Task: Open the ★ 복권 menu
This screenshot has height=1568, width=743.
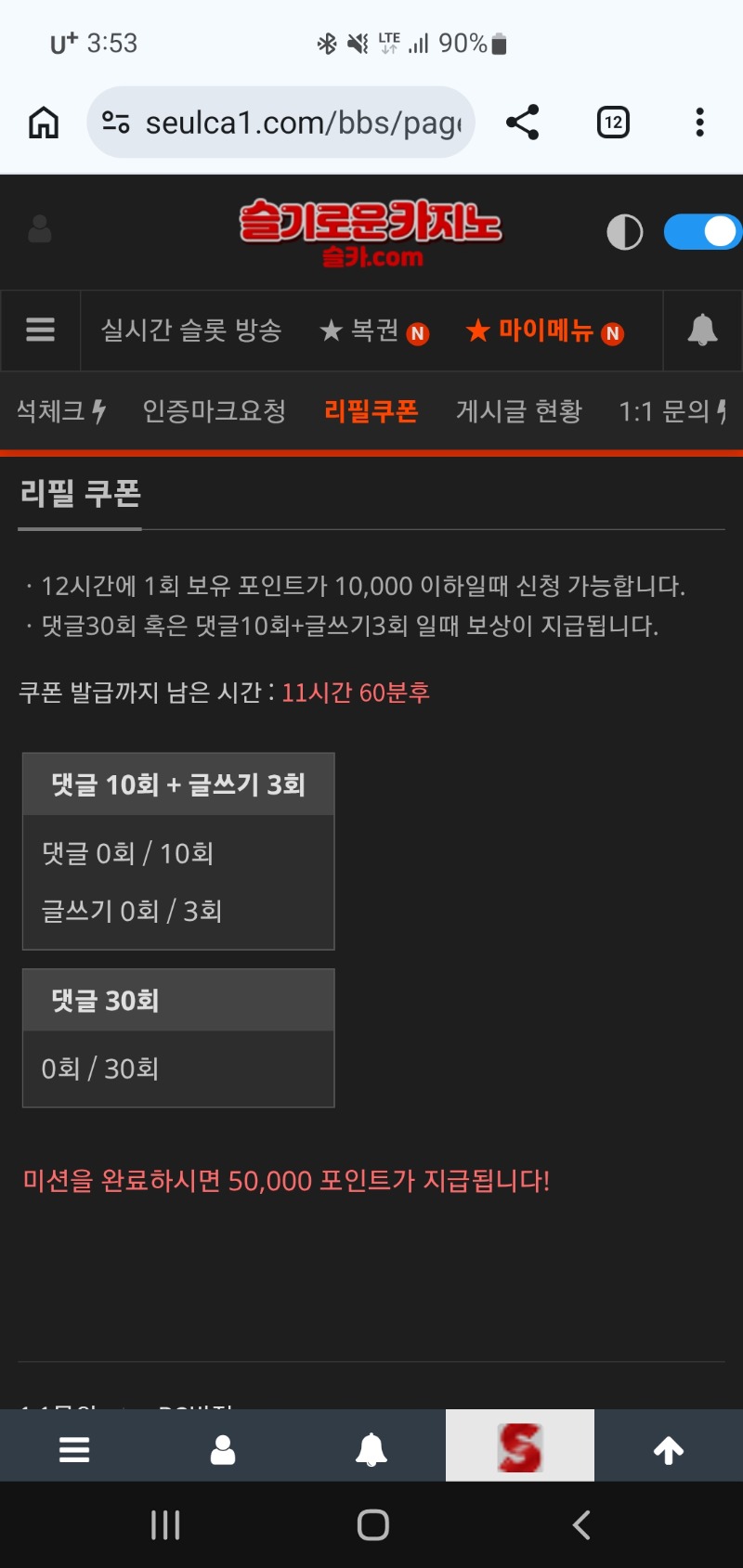Action: (x=373, y=330)
